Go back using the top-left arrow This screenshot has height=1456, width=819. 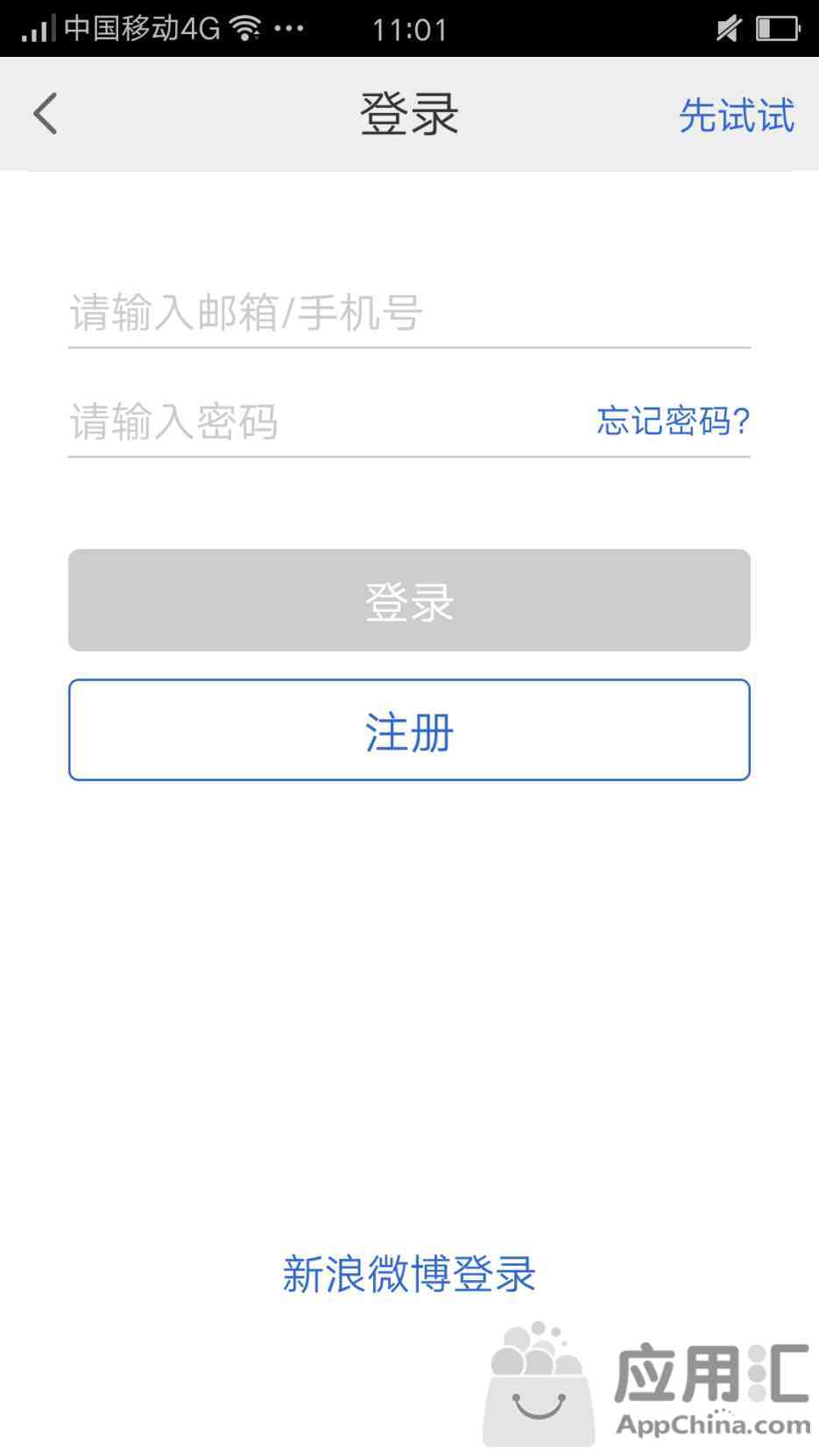46,114
